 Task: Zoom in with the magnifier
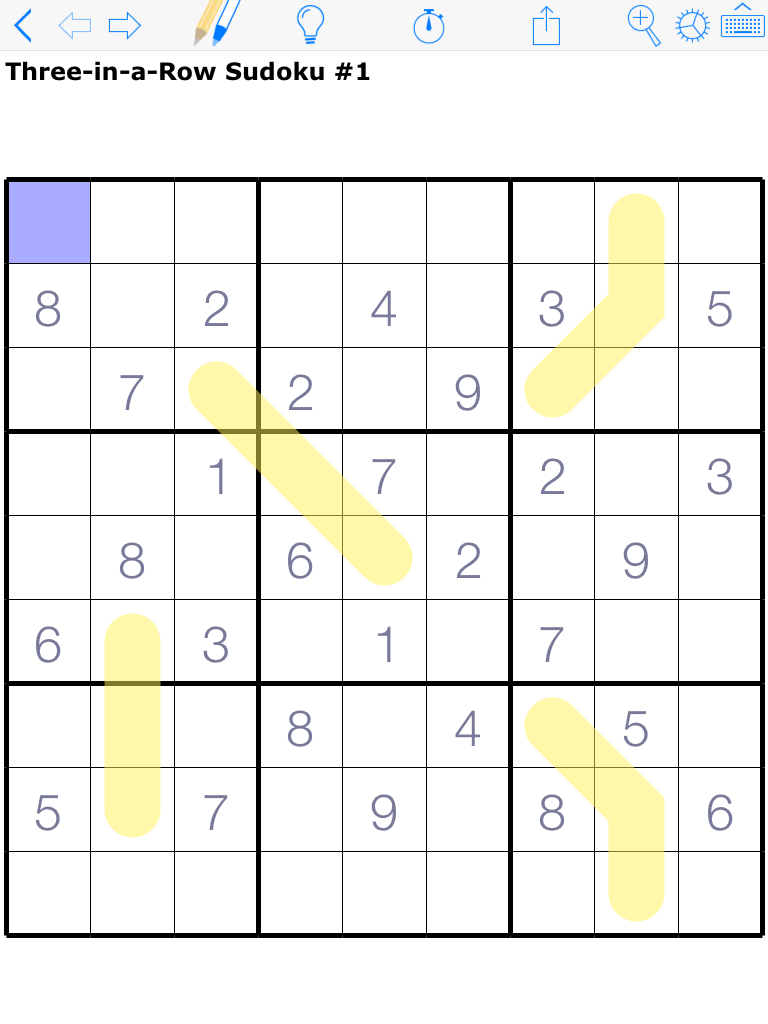tap(645, 25)
